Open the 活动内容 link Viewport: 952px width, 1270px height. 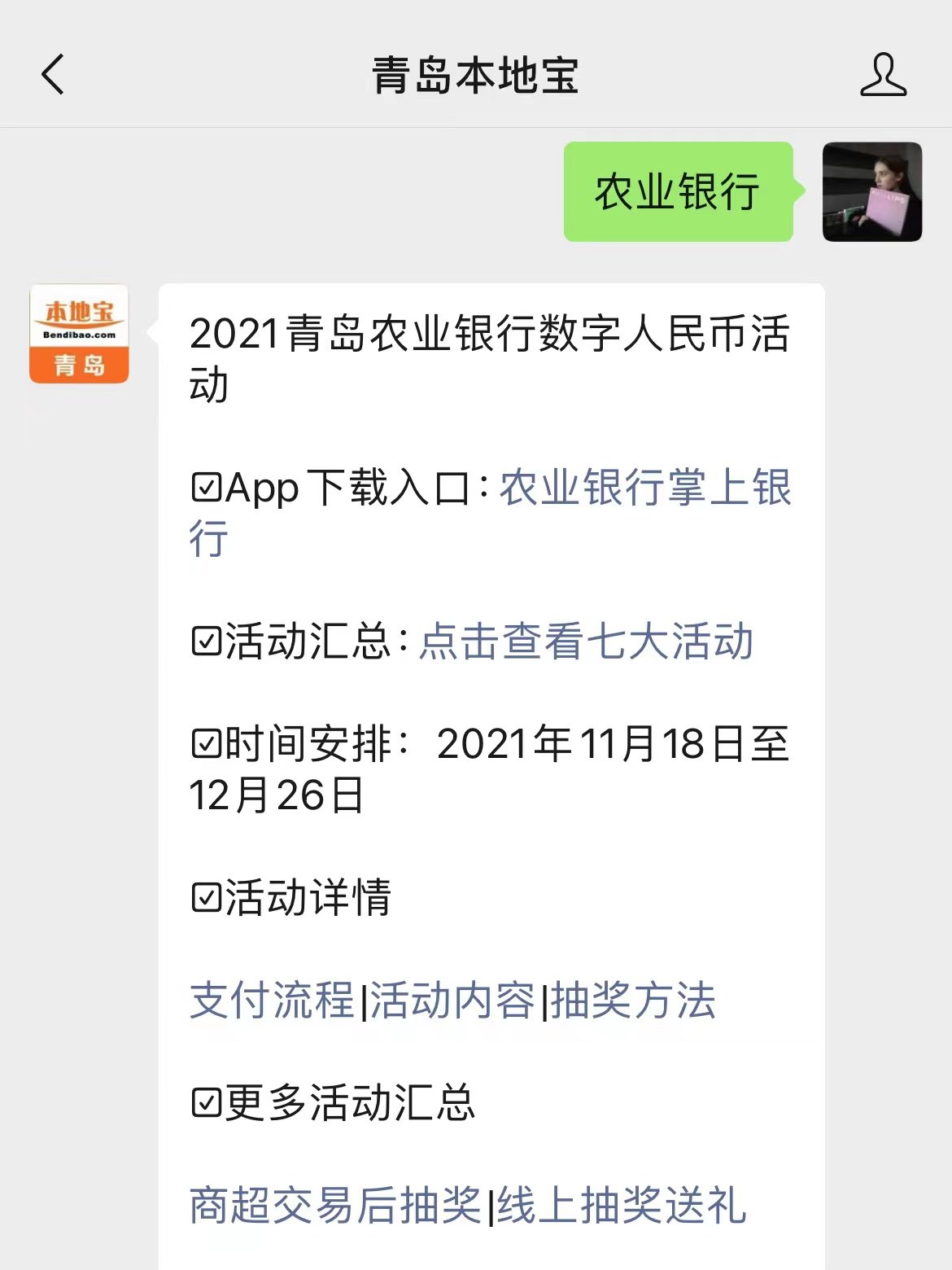click(452, 1001)
